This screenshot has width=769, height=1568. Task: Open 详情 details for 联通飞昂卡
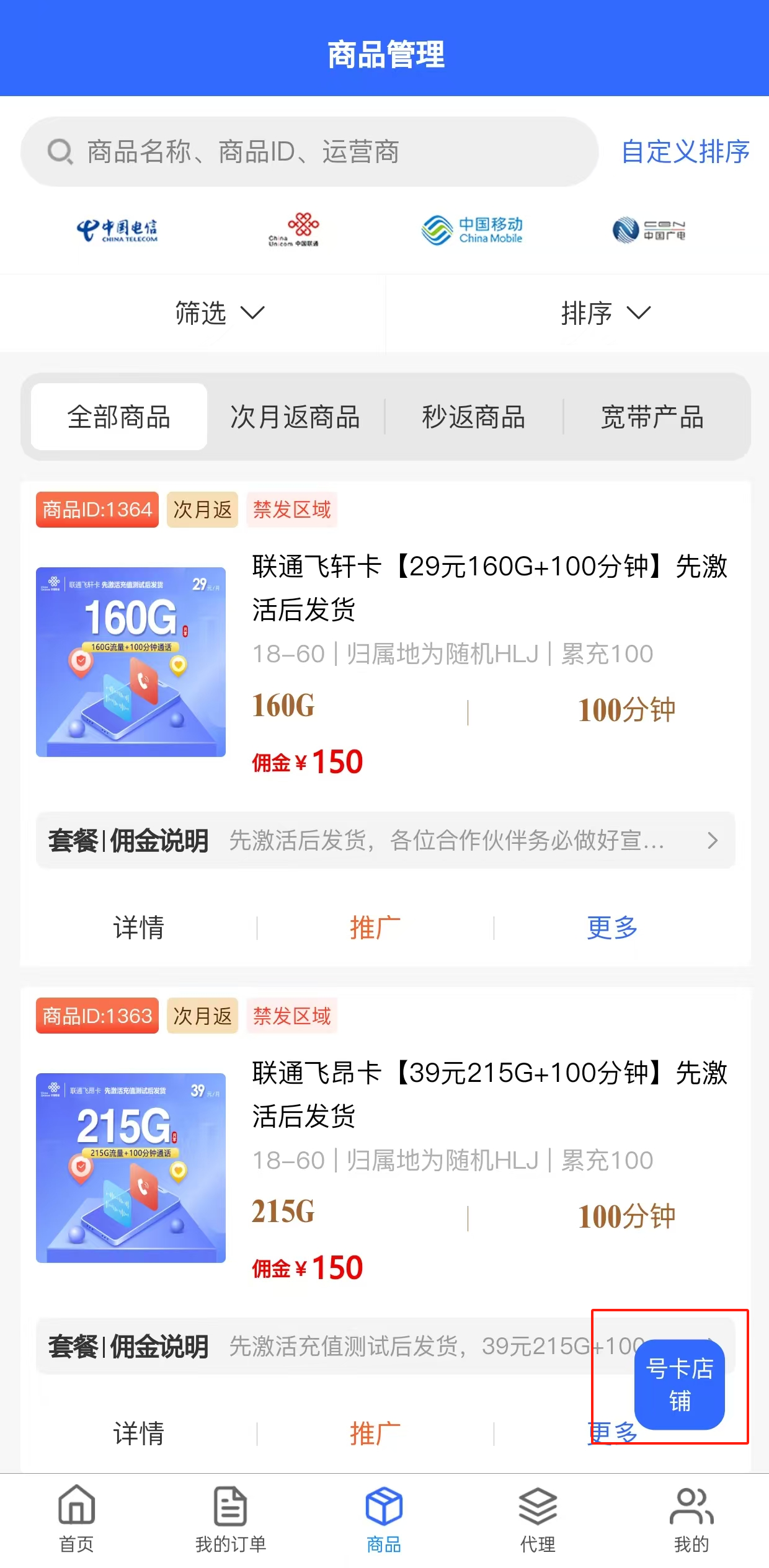138,1433
